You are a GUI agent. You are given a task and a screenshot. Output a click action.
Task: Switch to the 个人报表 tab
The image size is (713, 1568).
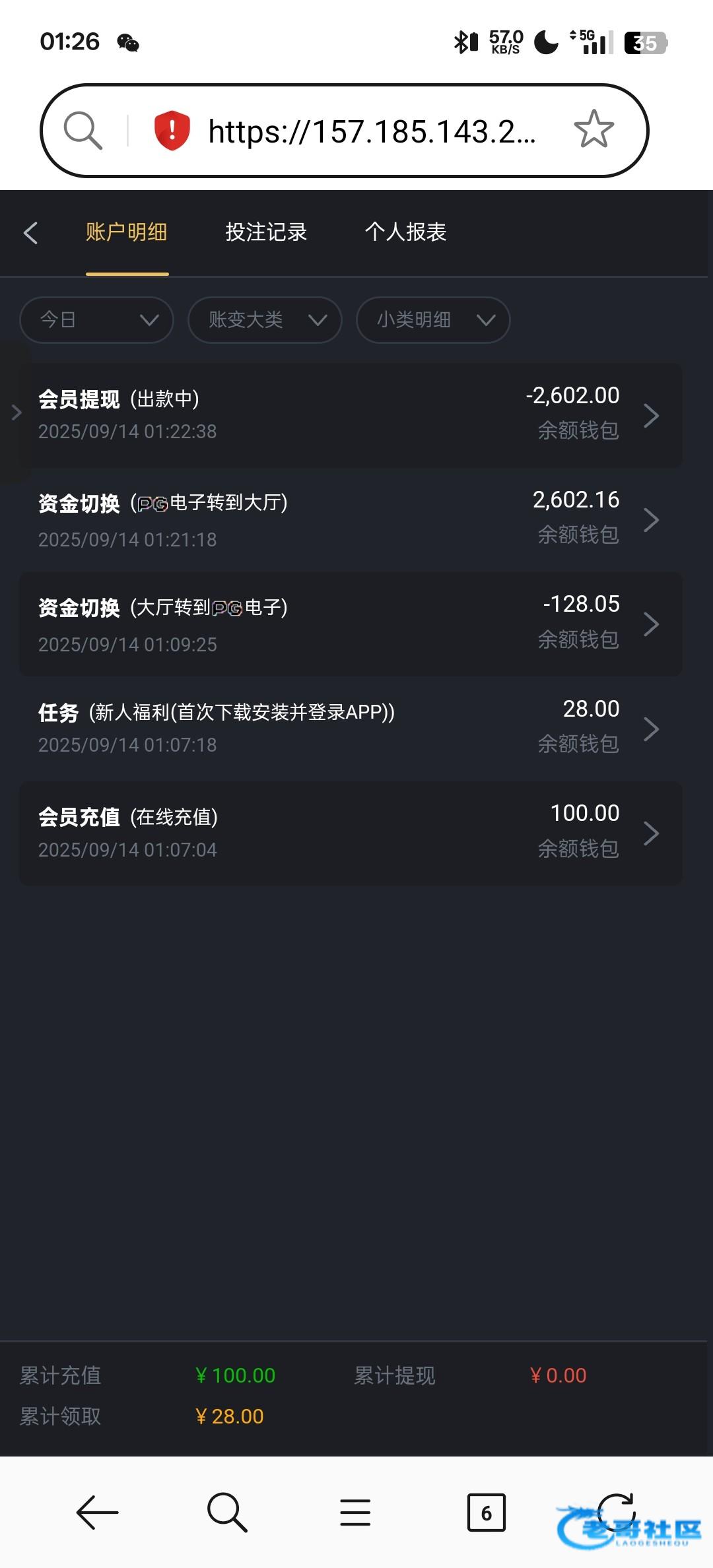point(405,232)
